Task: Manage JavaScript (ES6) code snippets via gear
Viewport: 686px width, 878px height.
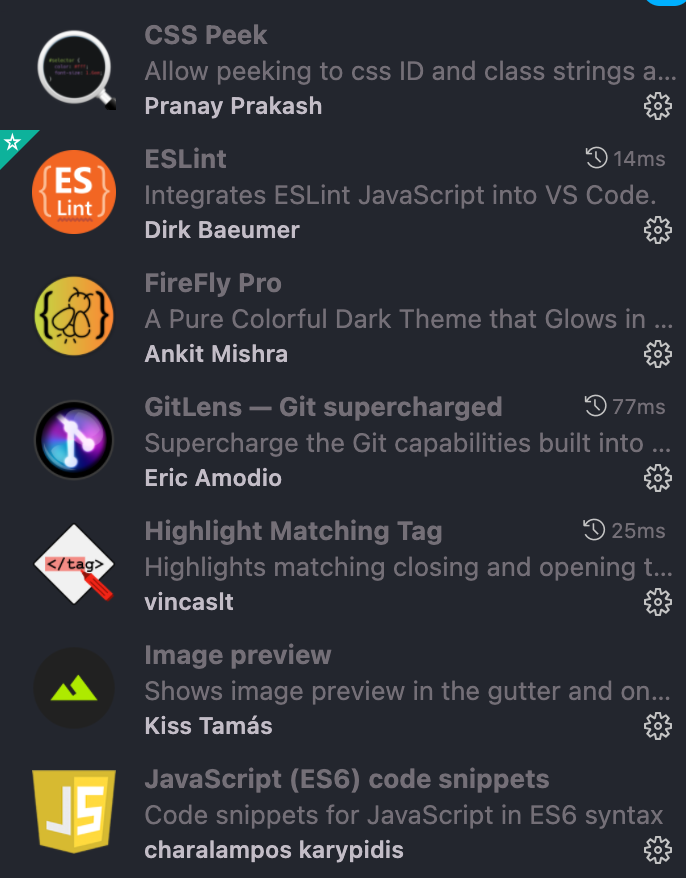Action: click(657, 850)
